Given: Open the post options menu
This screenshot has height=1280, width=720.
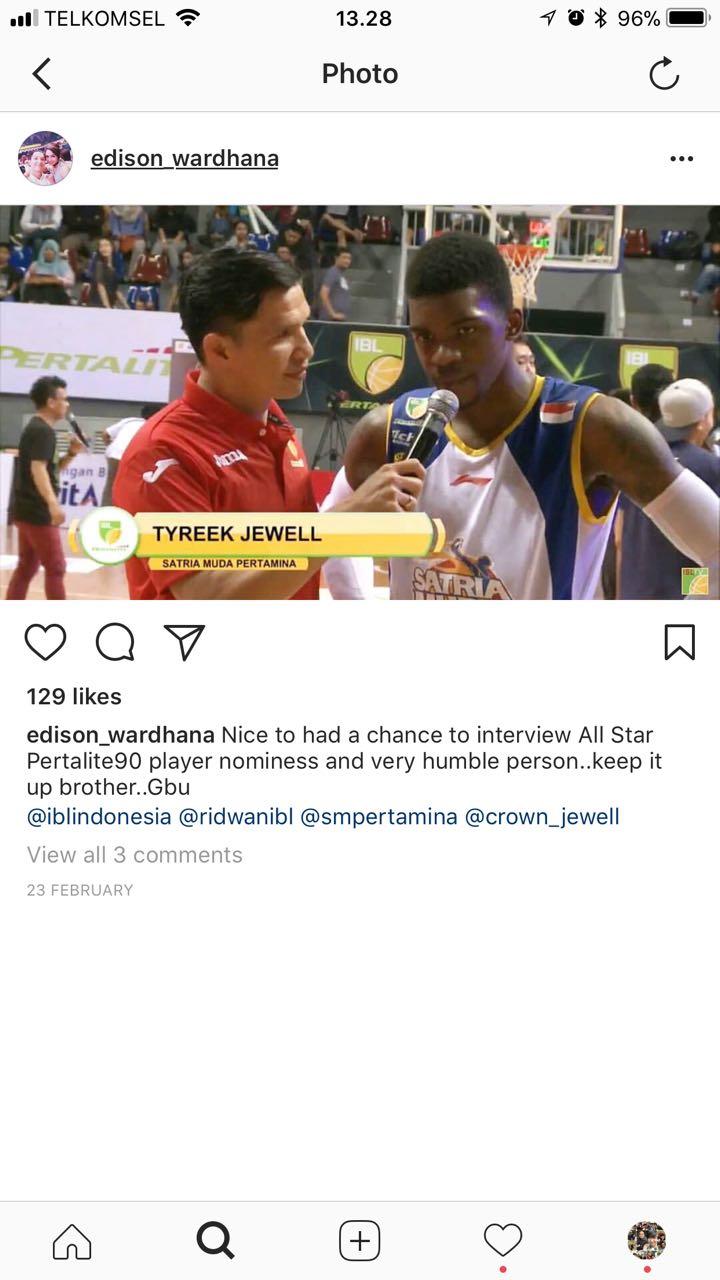Looking at the screenshot, I should (x=682, y=159).
